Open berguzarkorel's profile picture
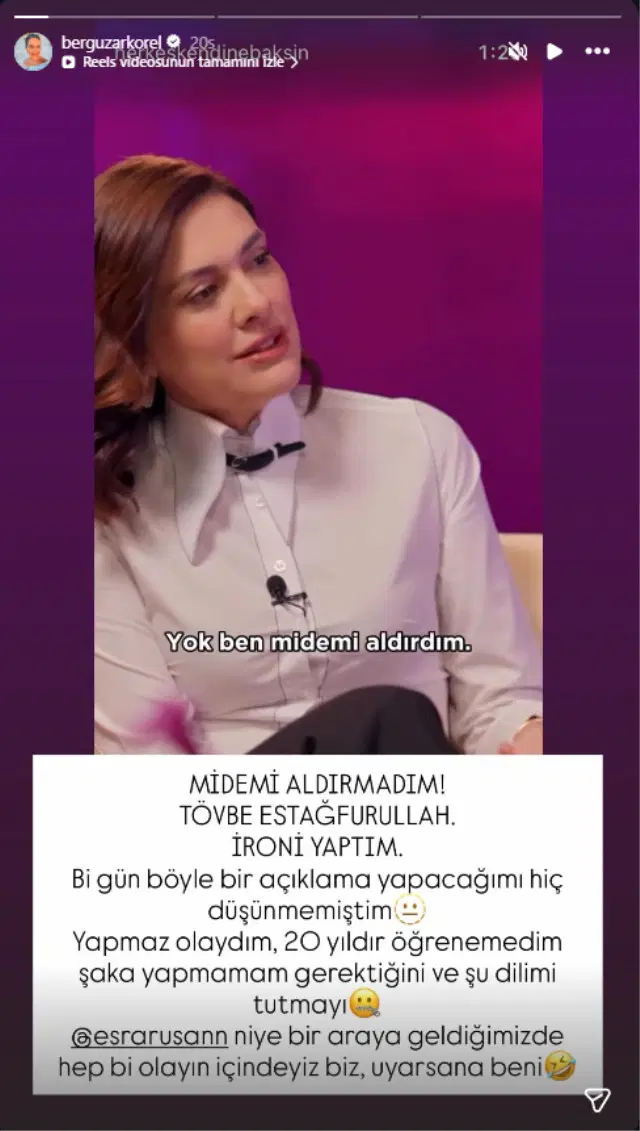Image resolution: width=640 pixels, height=1131 pixels. [x=33, y=51]
